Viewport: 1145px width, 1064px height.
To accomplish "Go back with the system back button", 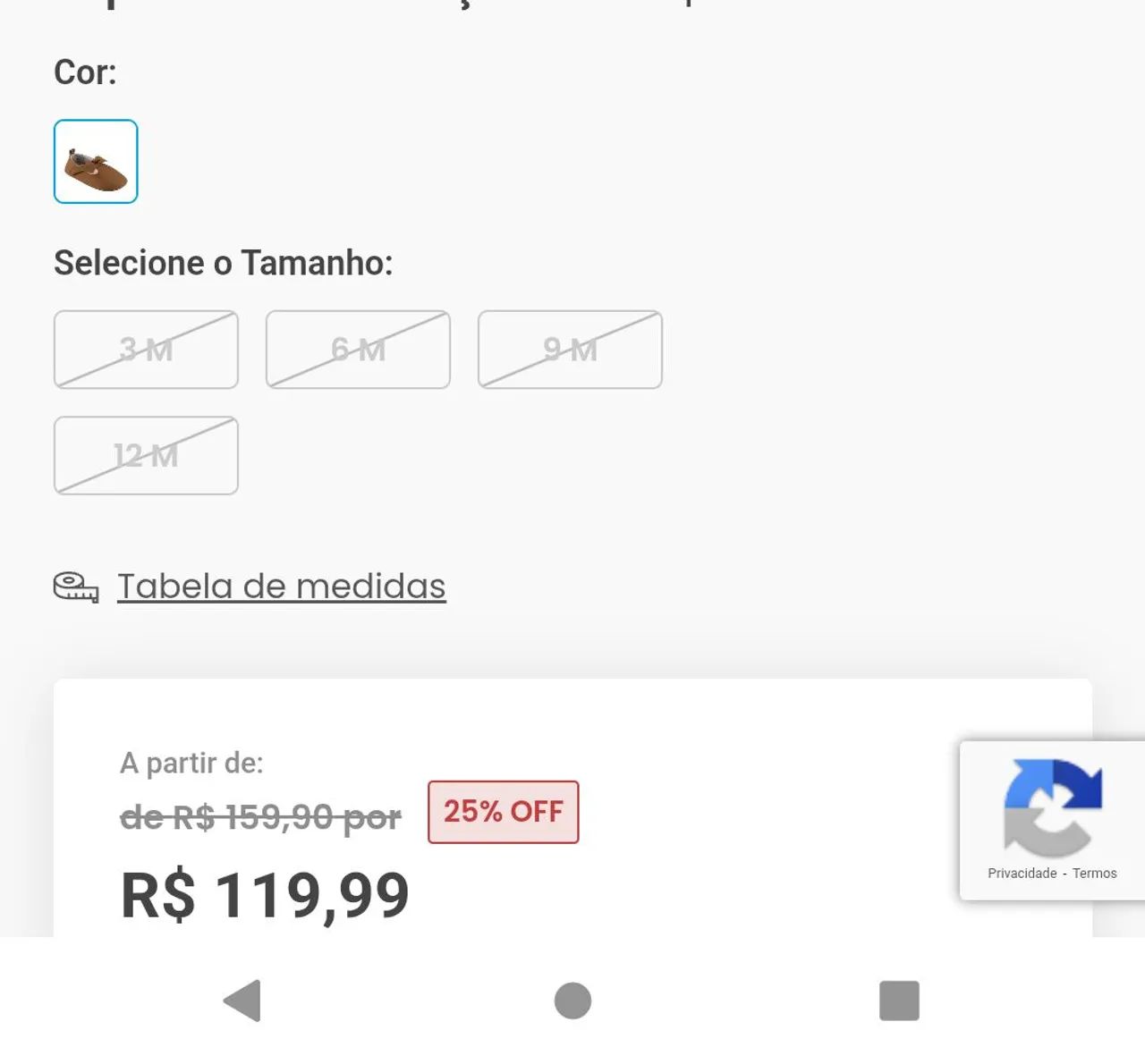I will (242, 1001).
